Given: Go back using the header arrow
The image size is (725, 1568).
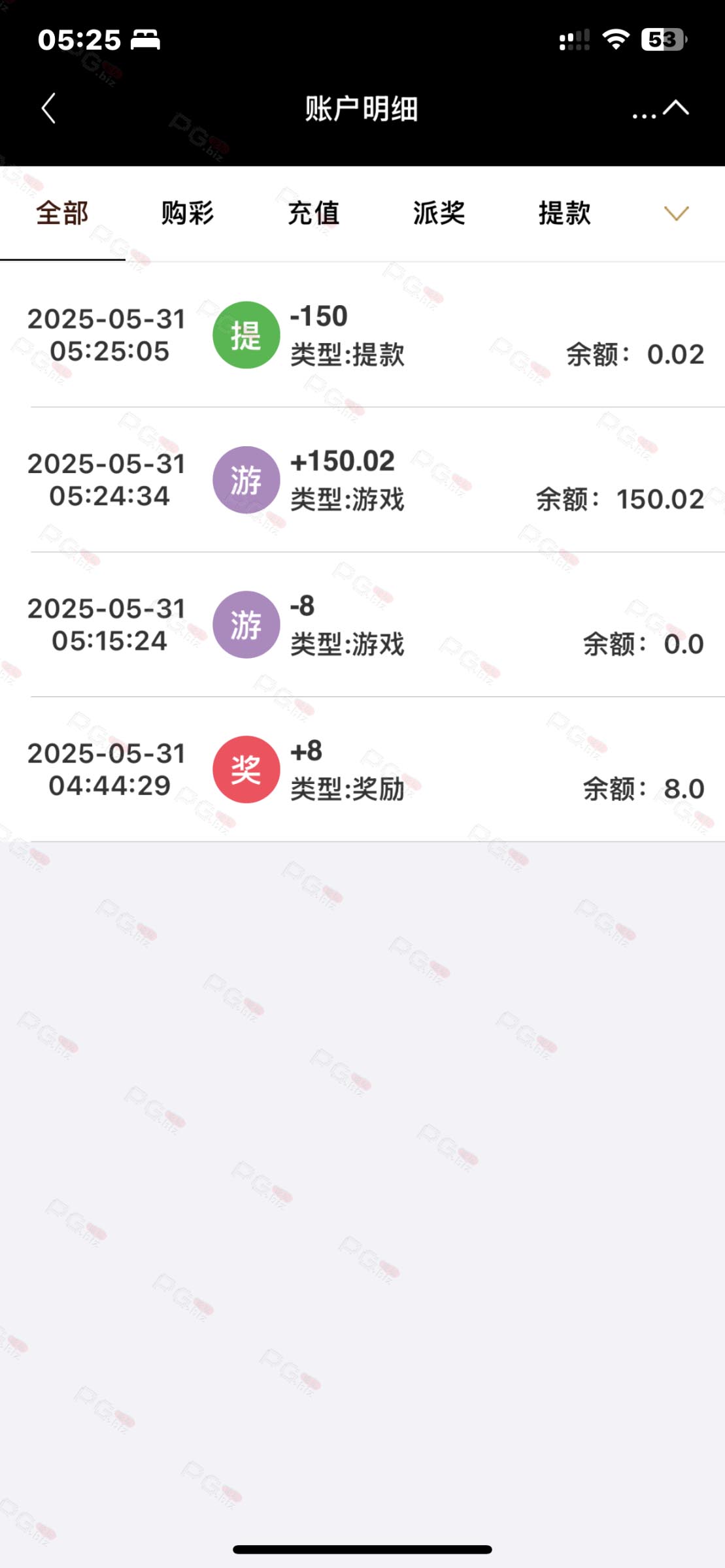Looking at the screenshot, I should [48, 108].
